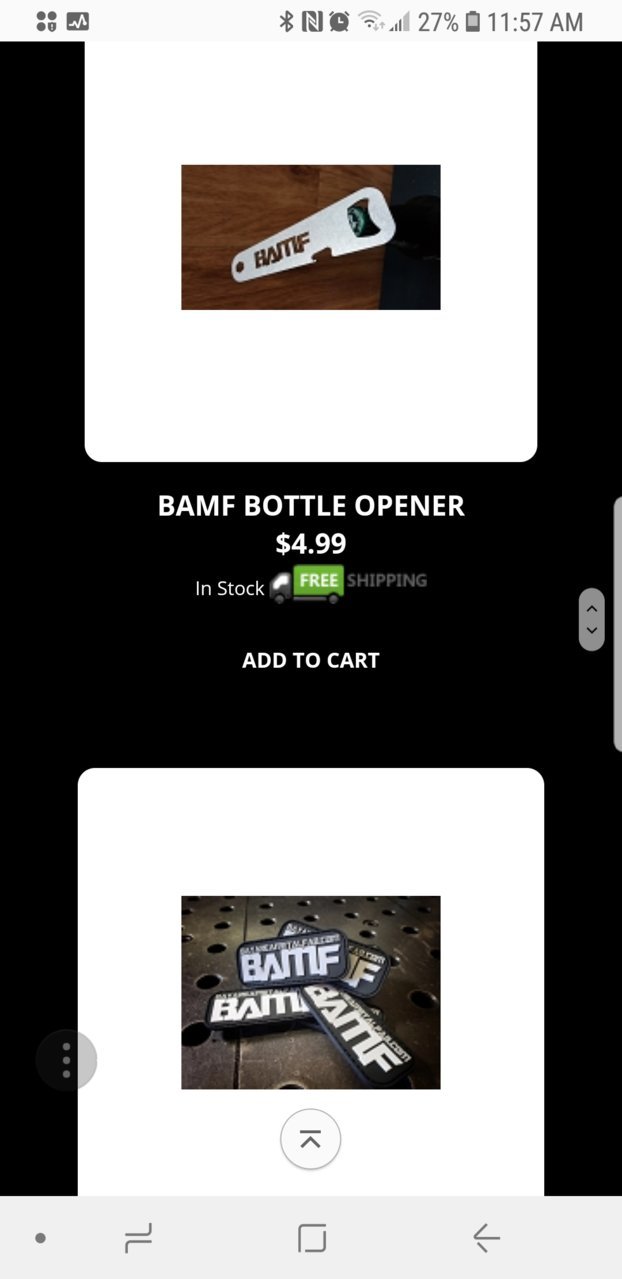Go back using the navigation bar
The height and width of the screenshot is (1279, 622).
point(486,1238)
